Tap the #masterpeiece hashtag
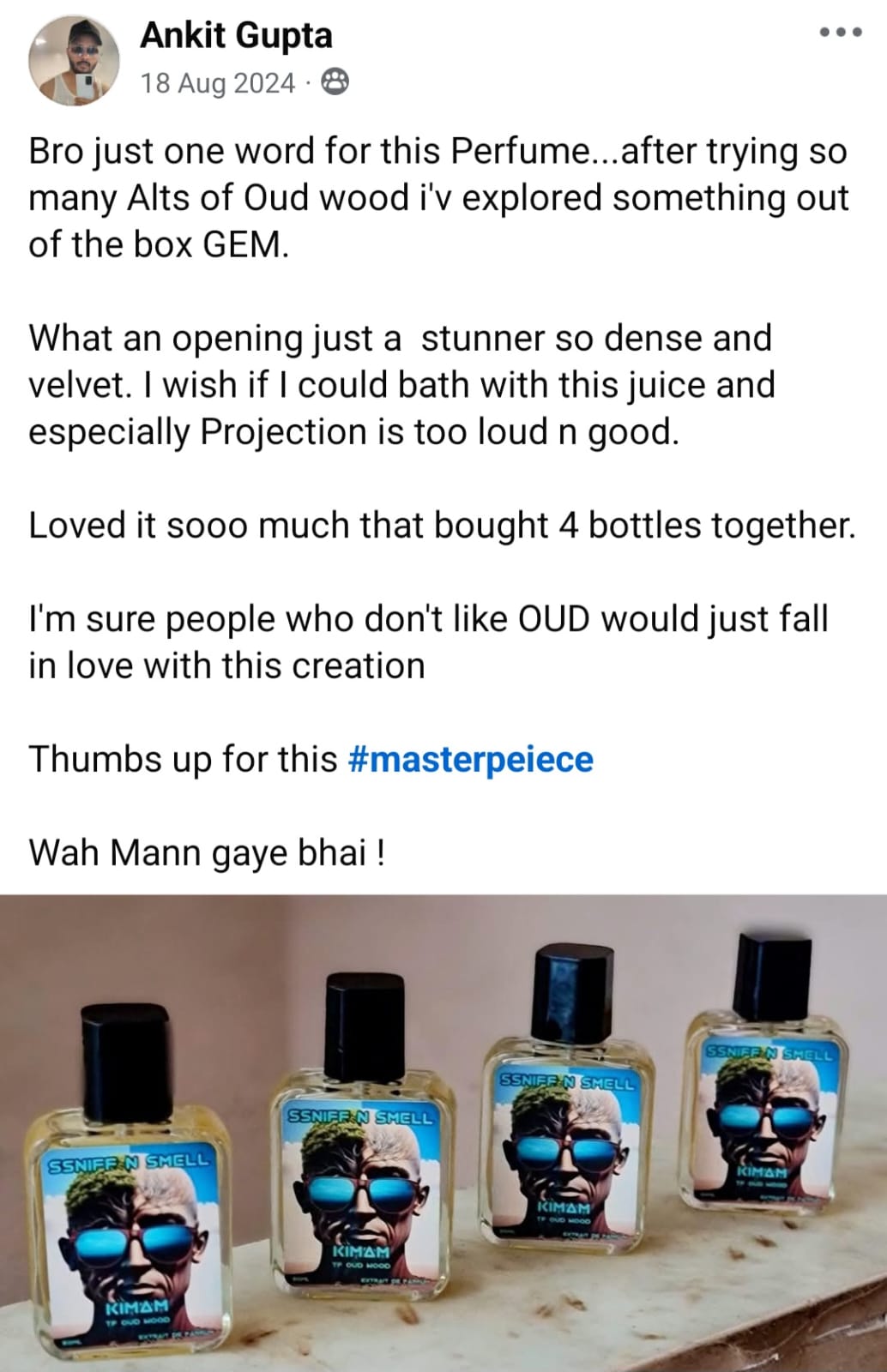The width and height of the screenshot is (887, 1372). [471, 759]
